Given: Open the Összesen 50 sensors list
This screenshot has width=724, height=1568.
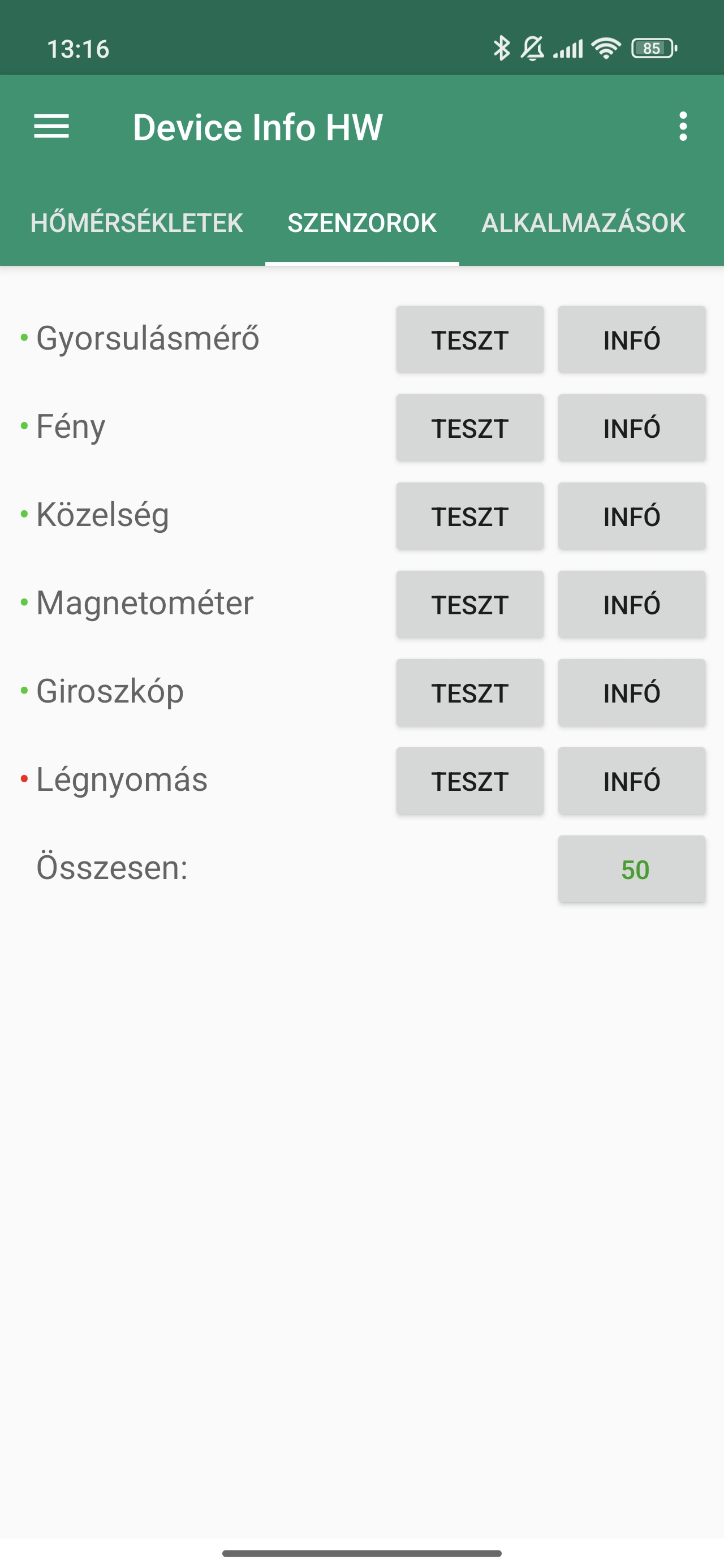Looking at the screenshot, I should [631, 869].
